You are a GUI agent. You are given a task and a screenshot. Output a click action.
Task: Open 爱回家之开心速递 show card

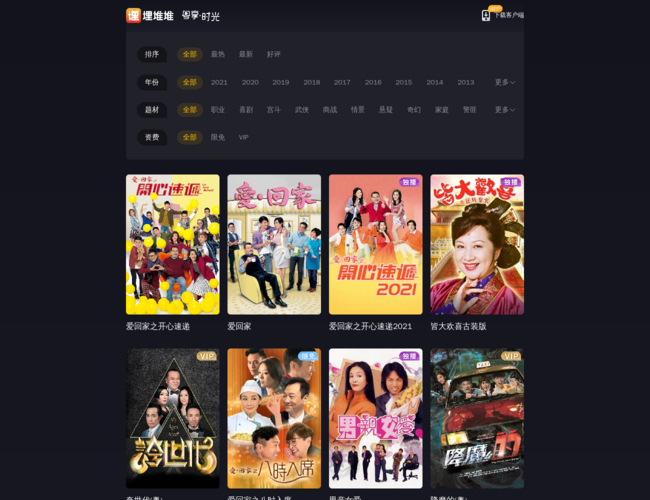point(173,245)
